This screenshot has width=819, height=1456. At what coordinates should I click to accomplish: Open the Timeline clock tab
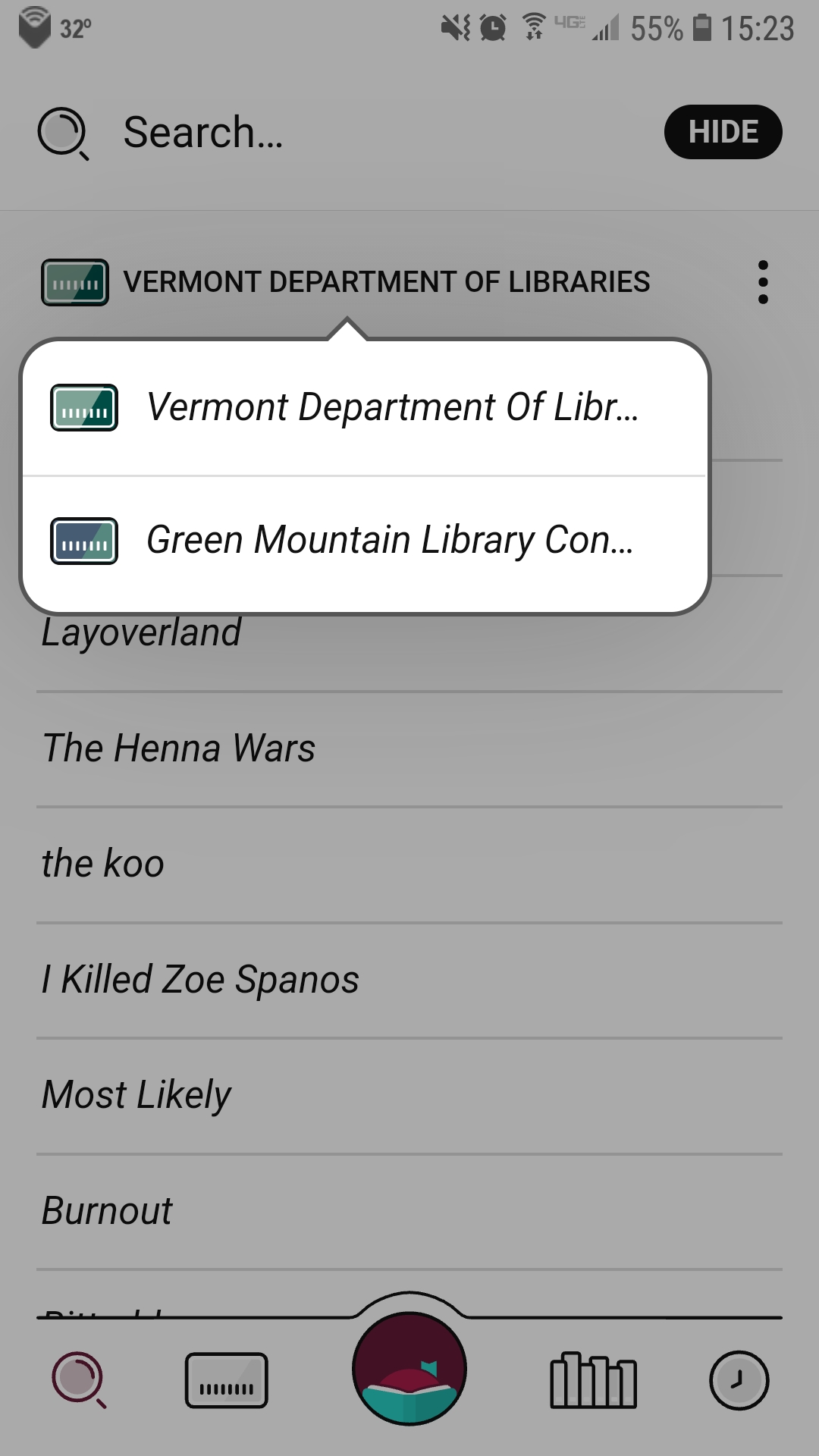point(739,1380)
